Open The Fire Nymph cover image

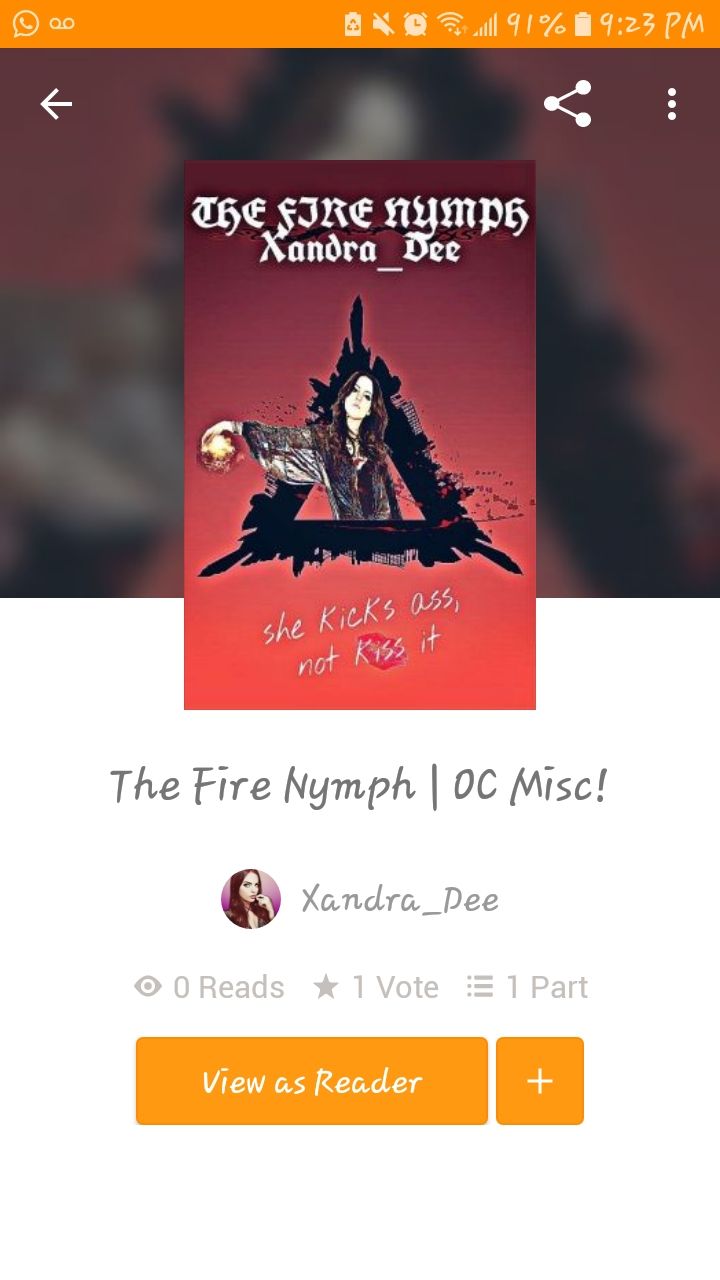(360, 435)
